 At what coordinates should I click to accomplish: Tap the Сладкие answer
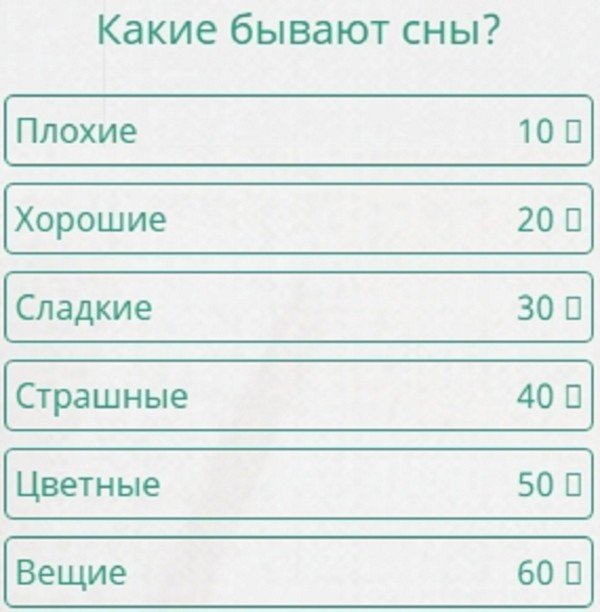tap(299, 308)
